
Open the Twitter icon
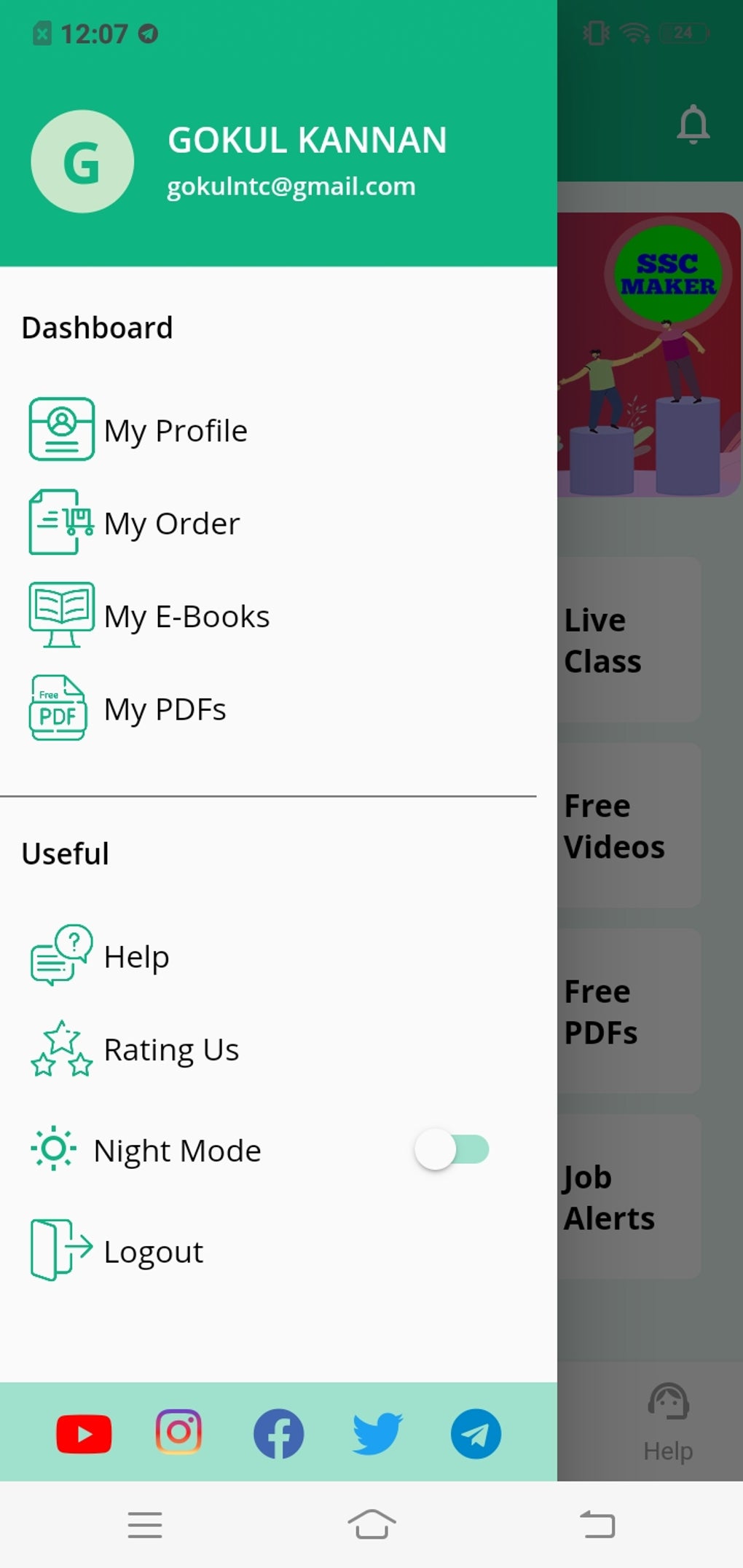click(377, 1433)
